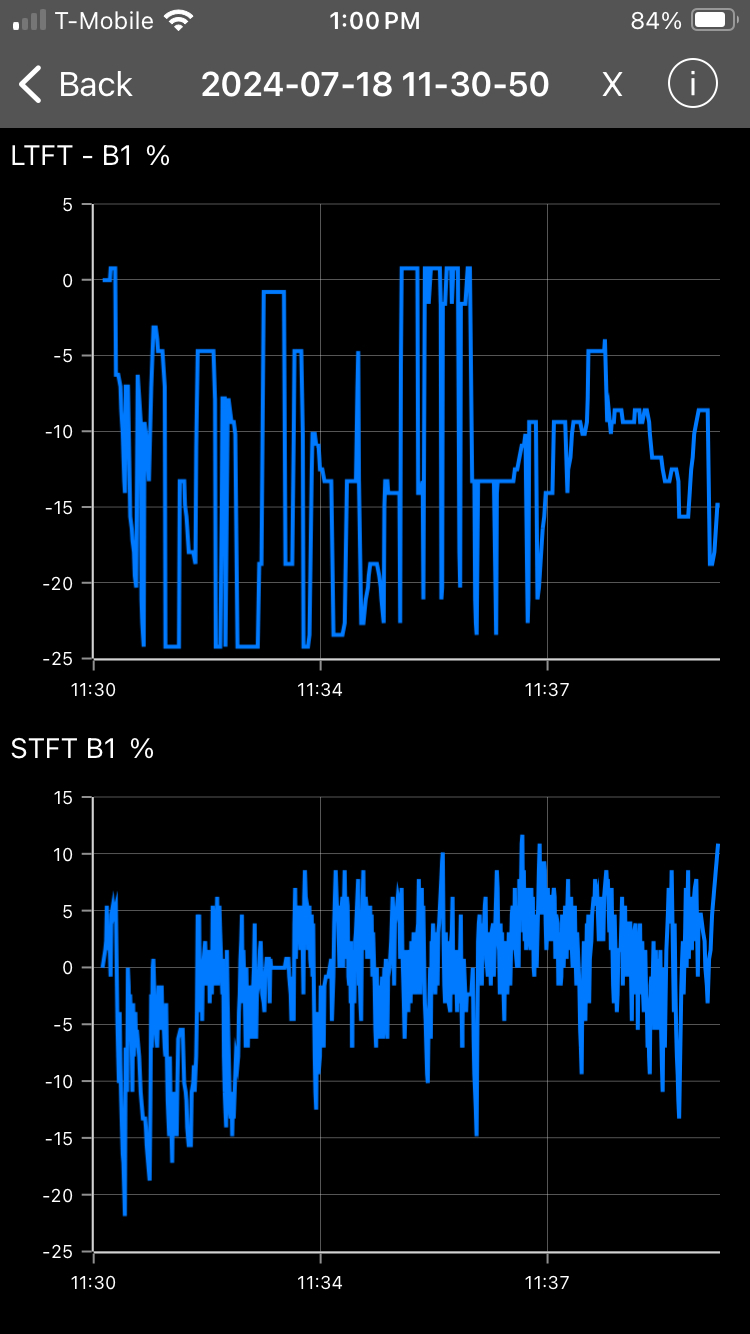Screen dimensions: 750x1334
Task: Go back to the previous screen
Action: [x=75, y=85]
